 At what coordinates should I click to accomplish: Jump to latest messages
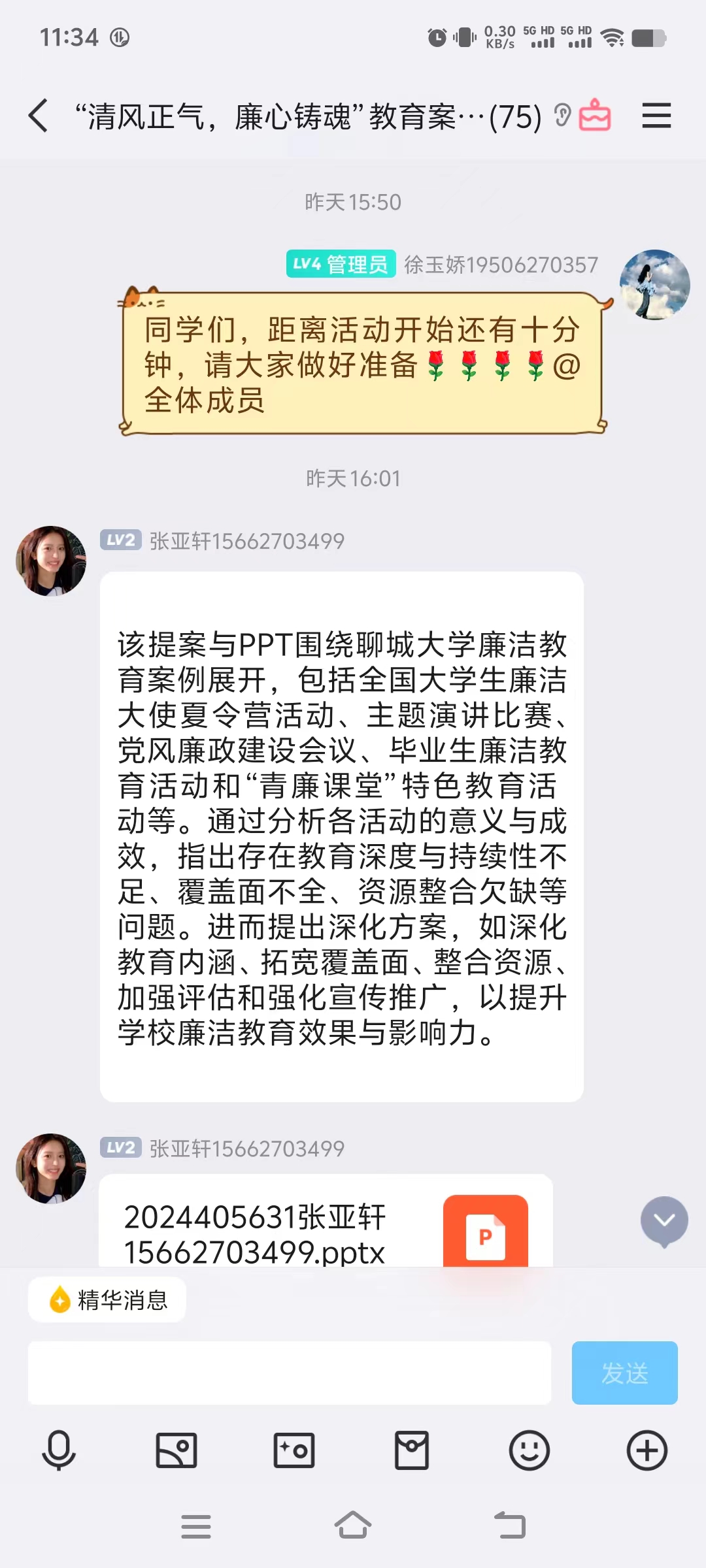[664, 1220]
